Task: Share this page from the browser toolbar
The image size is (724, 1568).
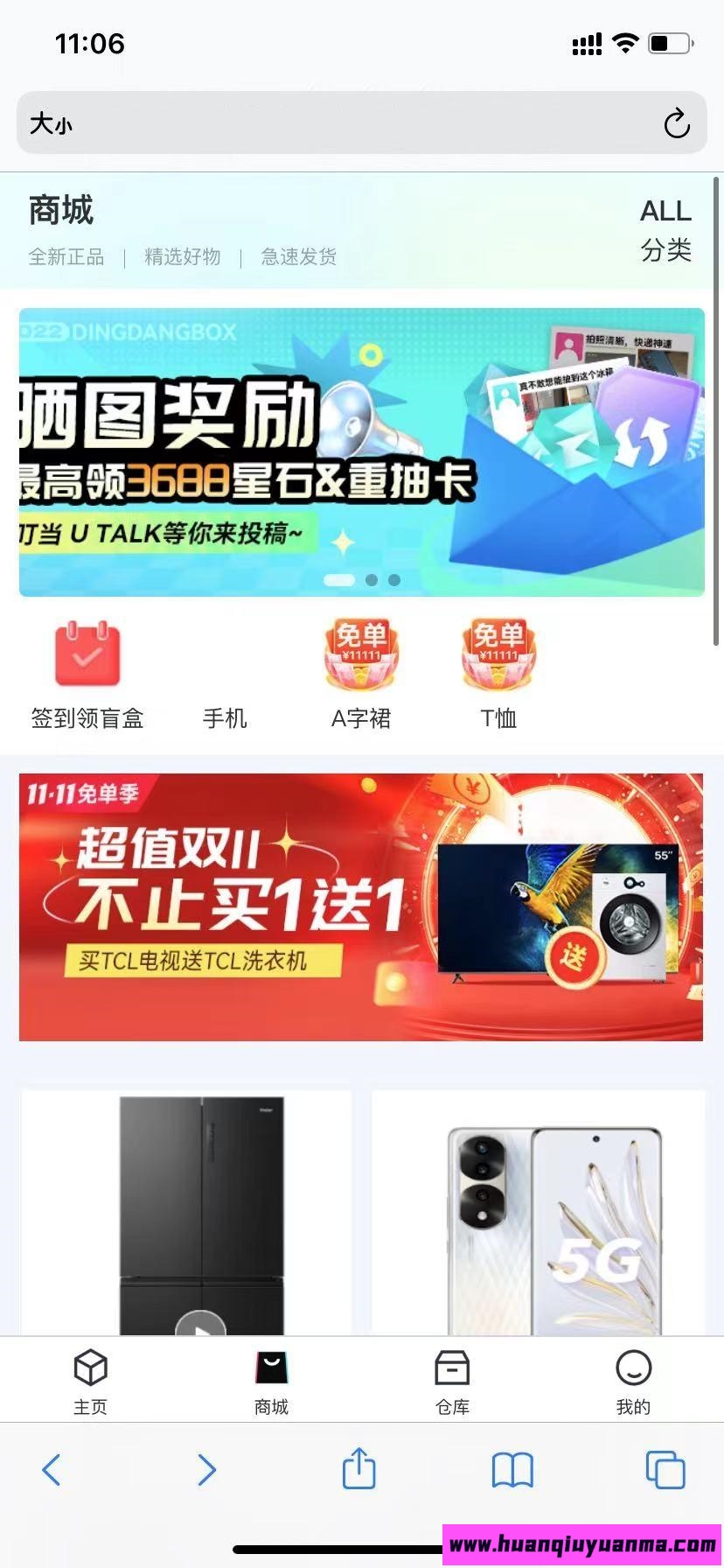Action: pos(359,1467)
